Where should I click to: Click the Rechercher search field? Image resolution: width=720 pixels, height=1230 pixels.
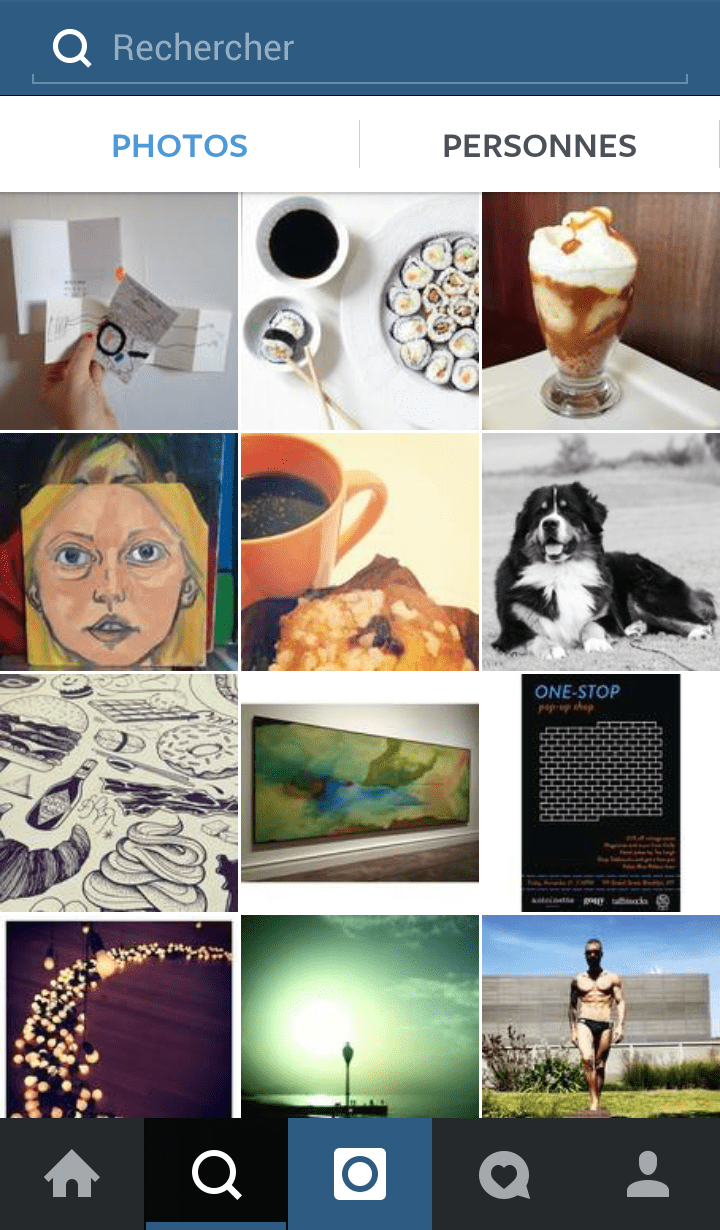tap(300, 47)
